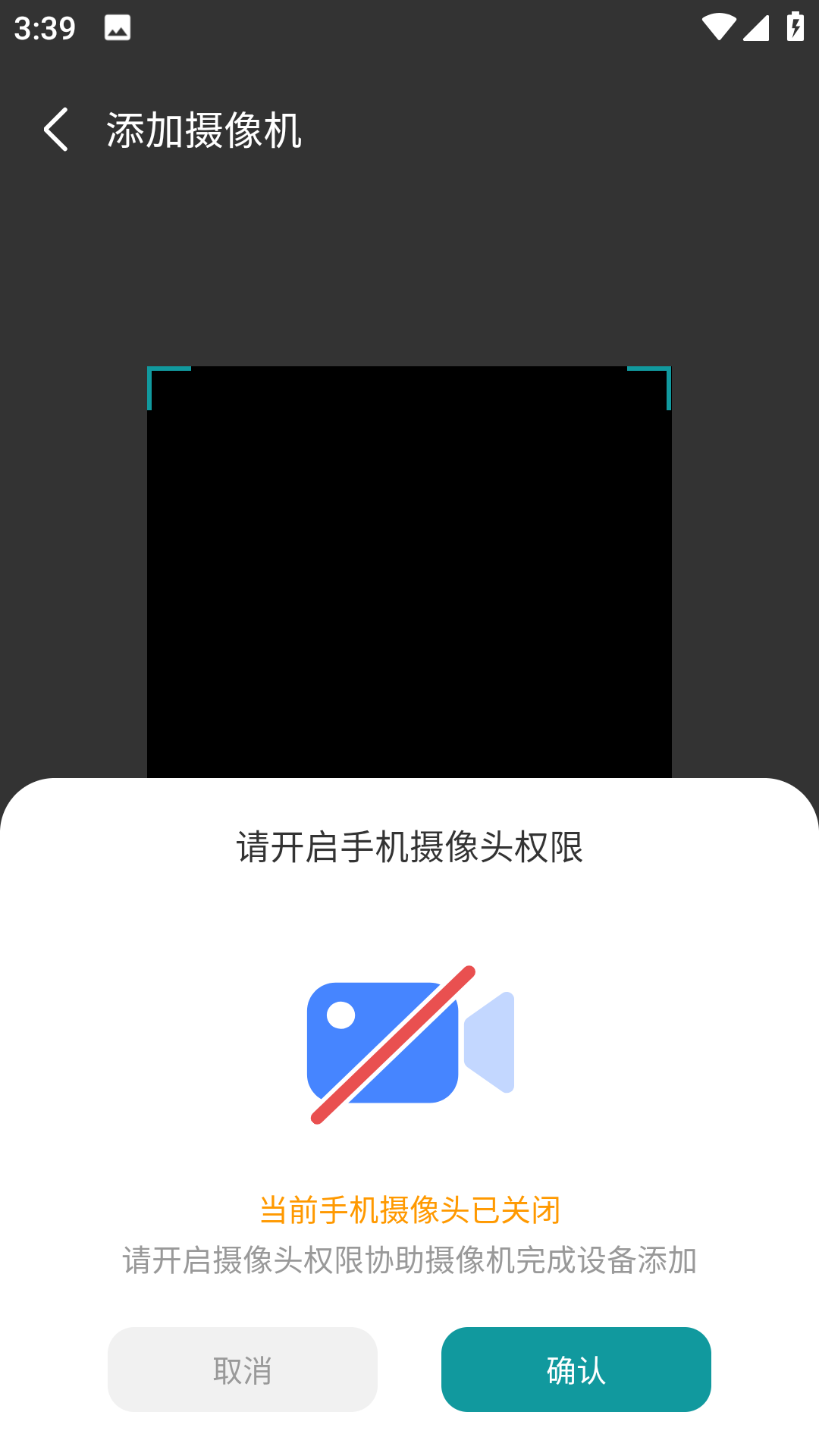Cancel the camera permission prompt via 取消
The height and width of the screenshot is (1456, 819).
click(x=242, y=1370)
